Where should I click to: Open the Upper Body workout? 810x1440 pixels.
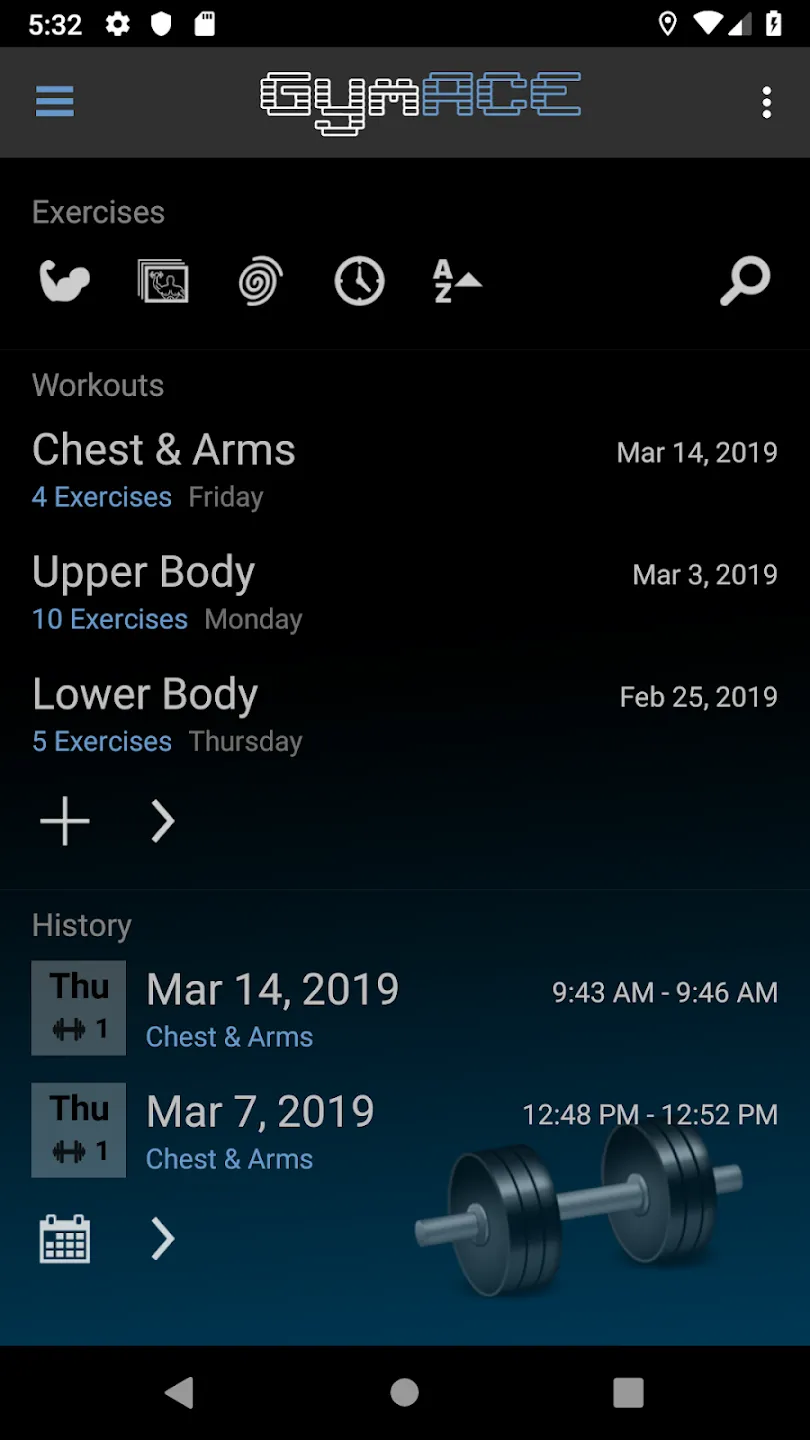(405, 592)
